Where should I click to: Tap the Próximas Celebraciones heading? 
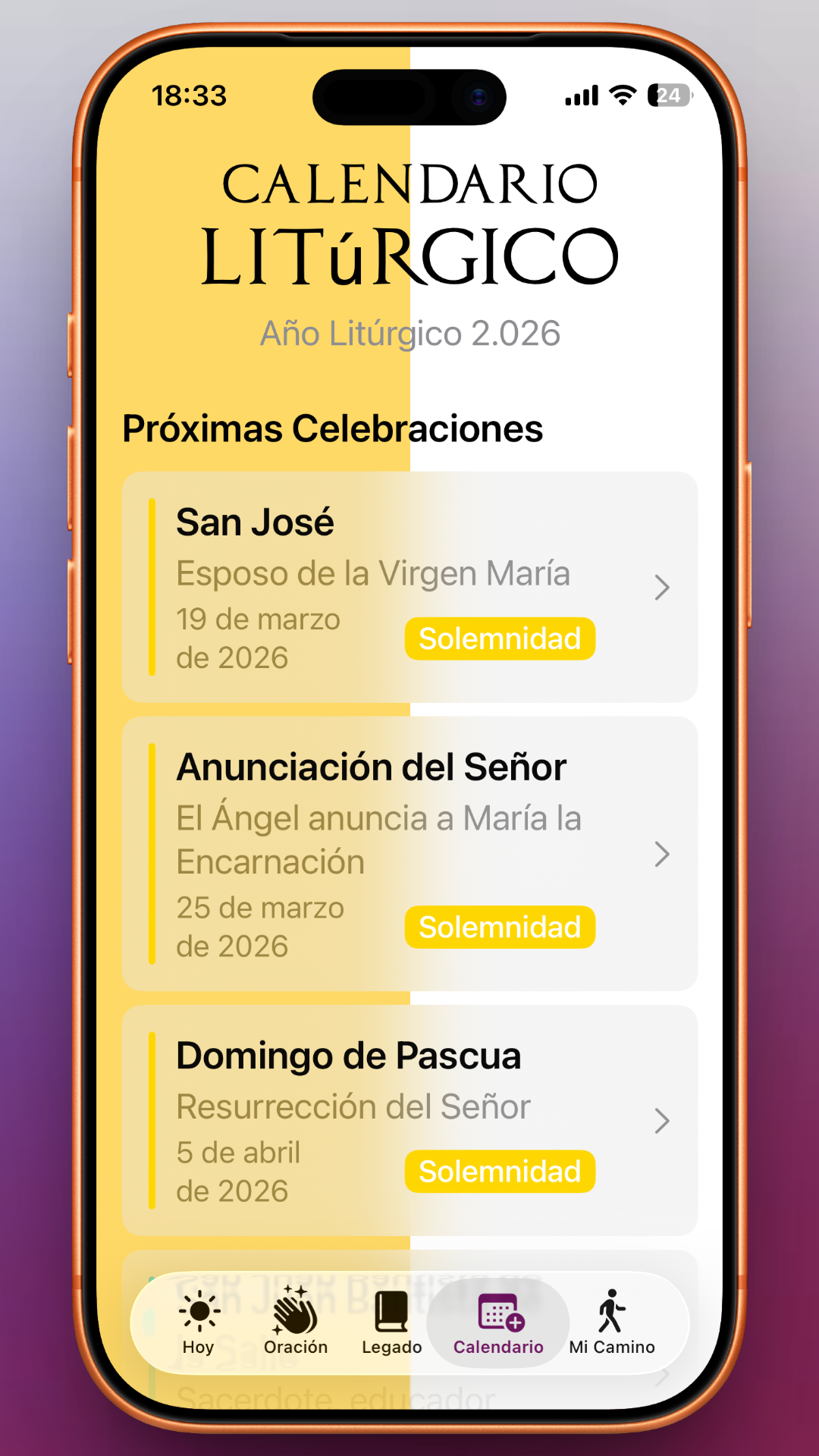pyautogui.click(x=334, y=428)
